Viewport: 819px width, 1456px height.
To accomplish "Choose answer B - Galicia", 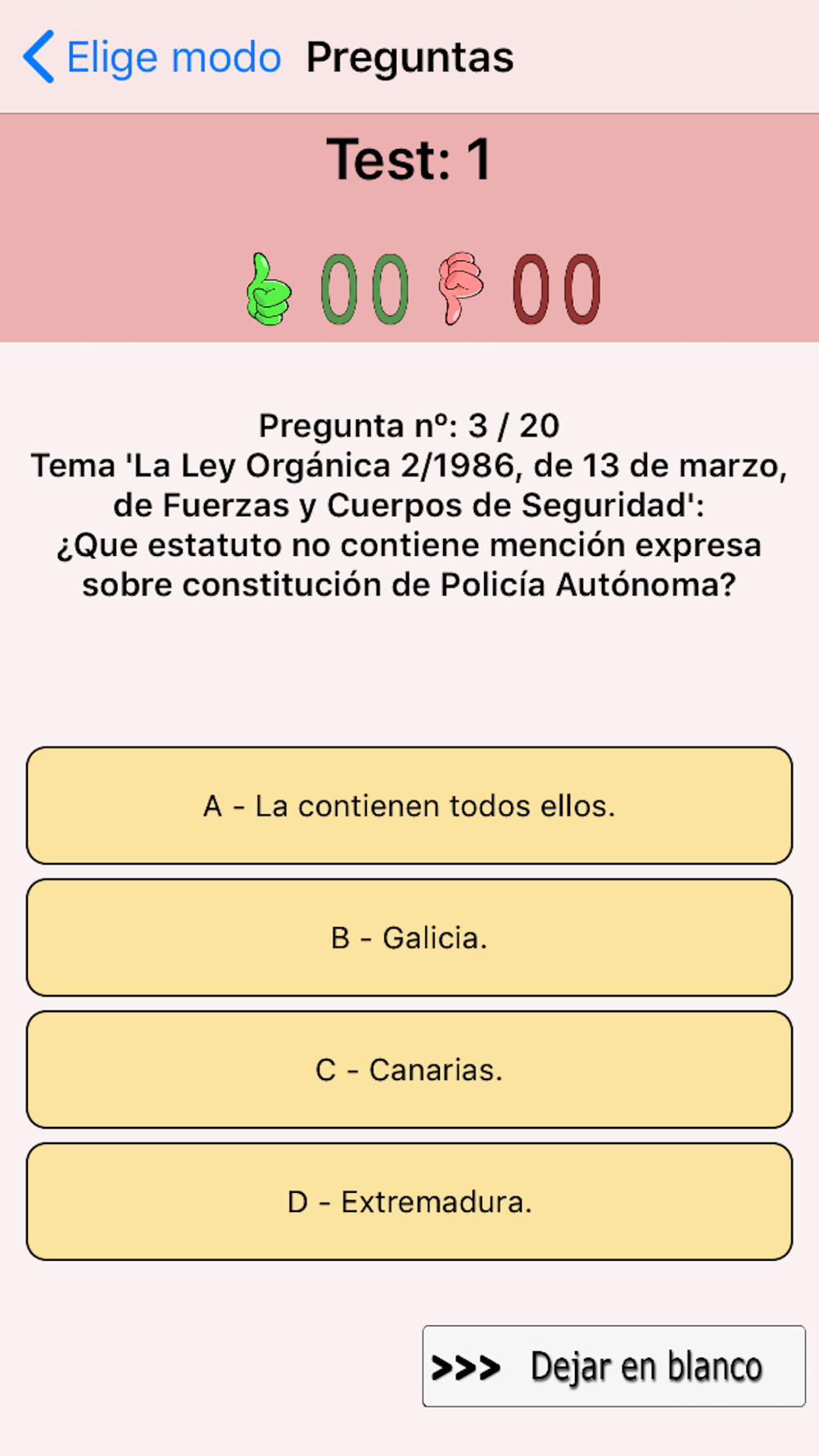I will [x=409, y=938].
